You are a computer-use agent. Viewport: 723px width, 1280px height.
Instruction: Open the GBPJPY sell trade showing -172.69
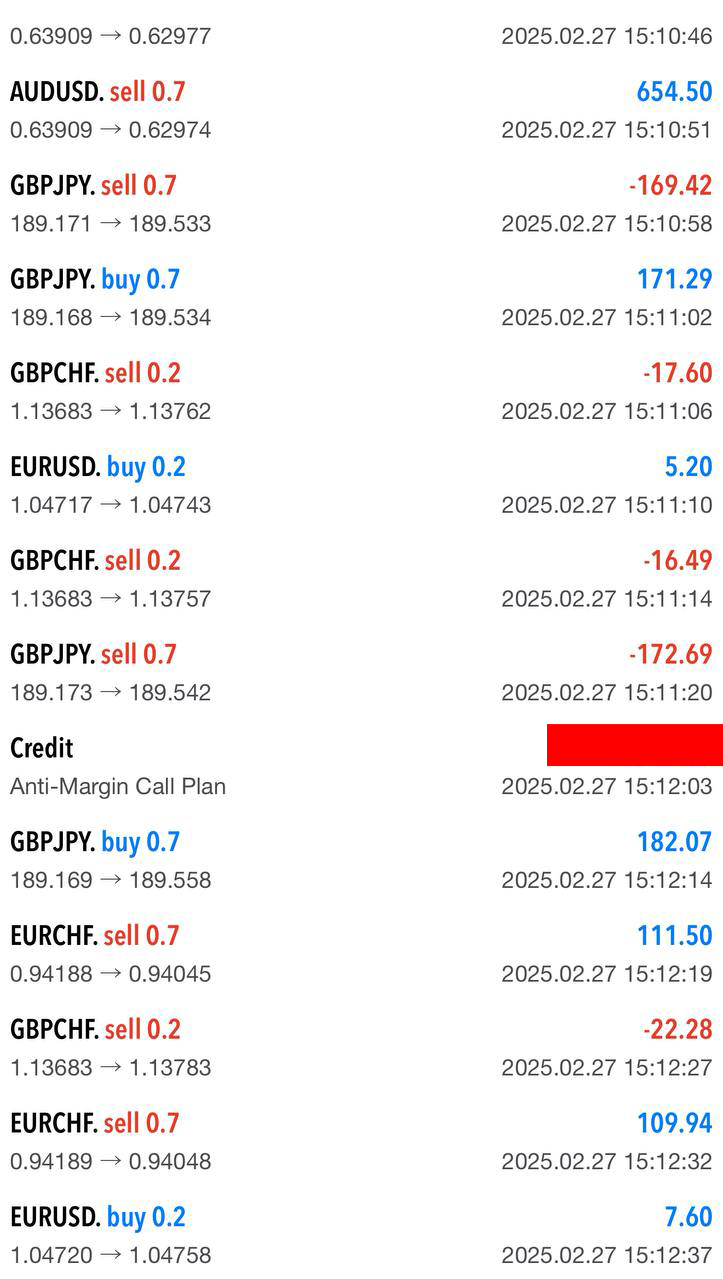pos(361,674)
